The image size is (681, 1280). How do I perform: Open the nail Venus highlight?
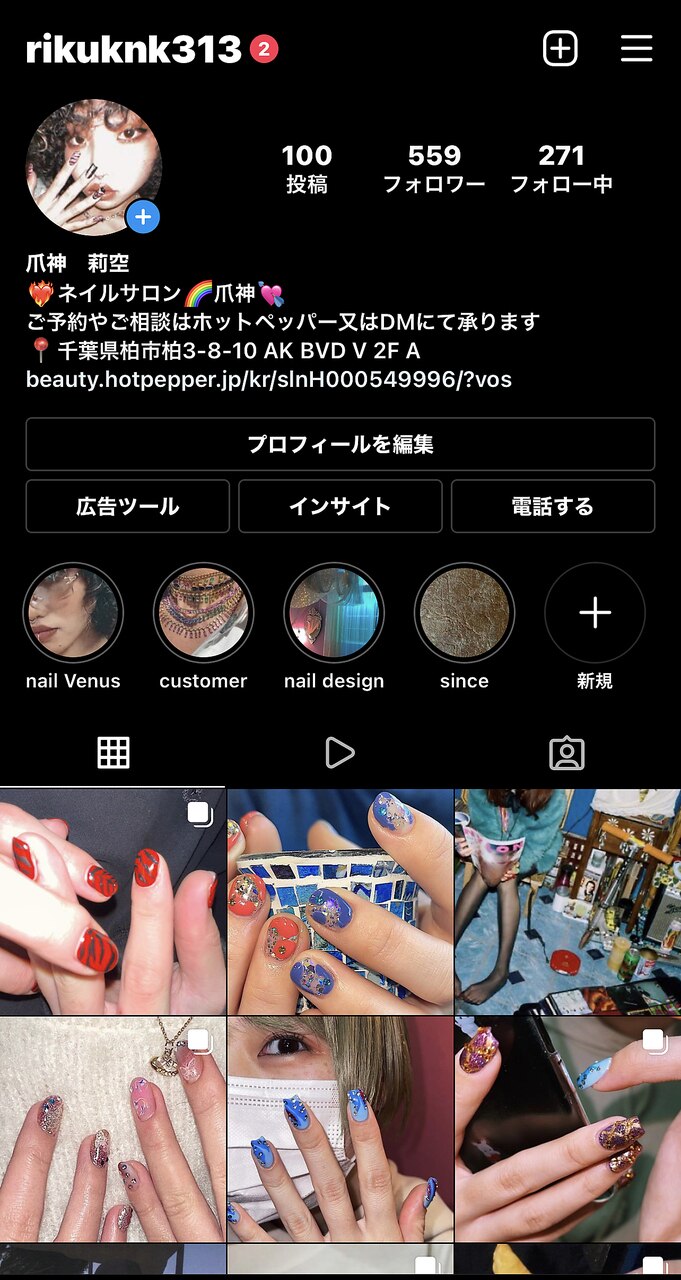point(73,613)
